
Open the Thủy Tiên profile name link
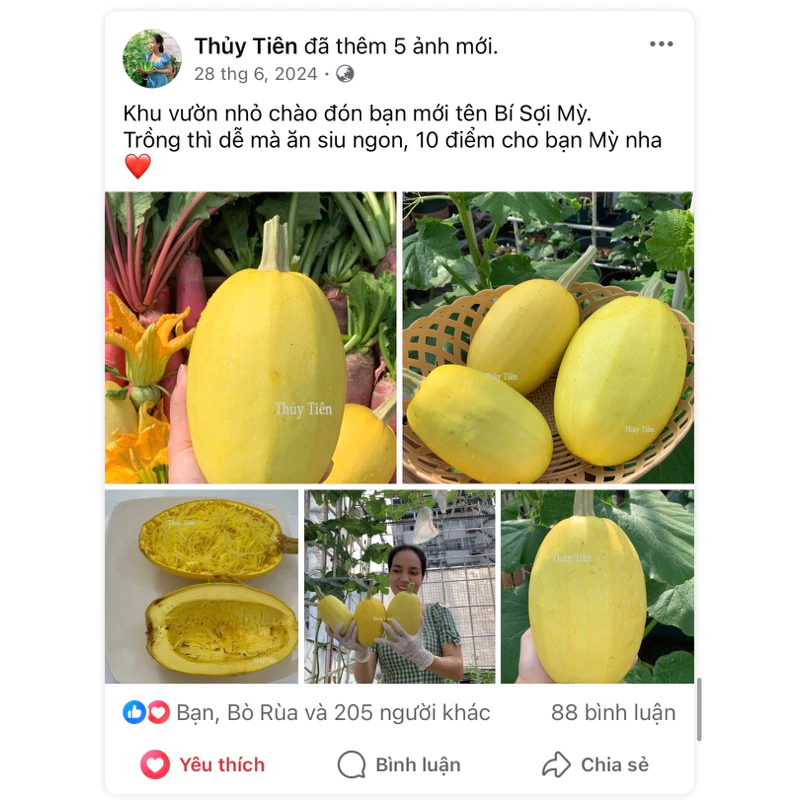[246, 46]
